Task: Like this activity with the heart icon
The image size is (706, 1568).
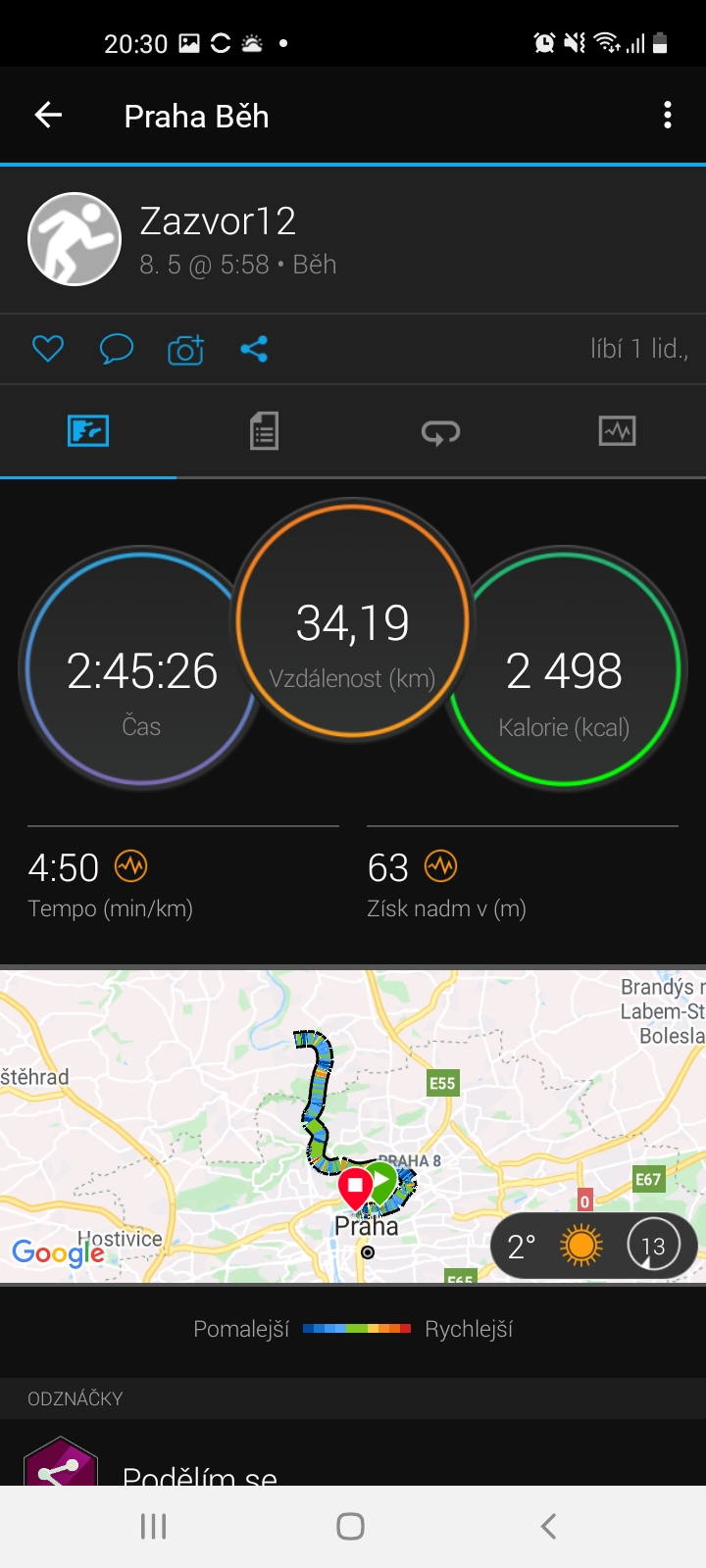Action: [48, 349]
